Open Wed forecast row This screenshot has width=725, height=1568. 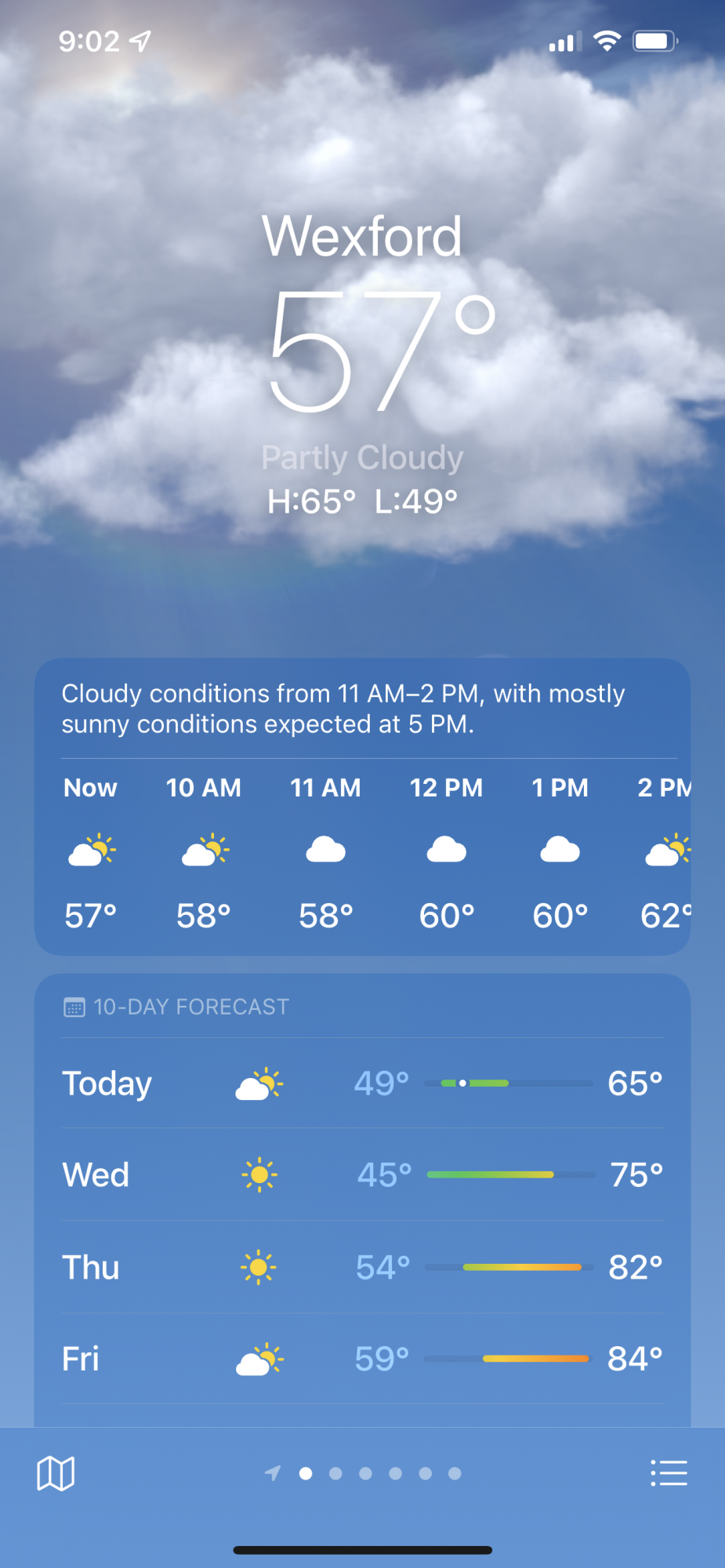click(x=362, y=1174)
